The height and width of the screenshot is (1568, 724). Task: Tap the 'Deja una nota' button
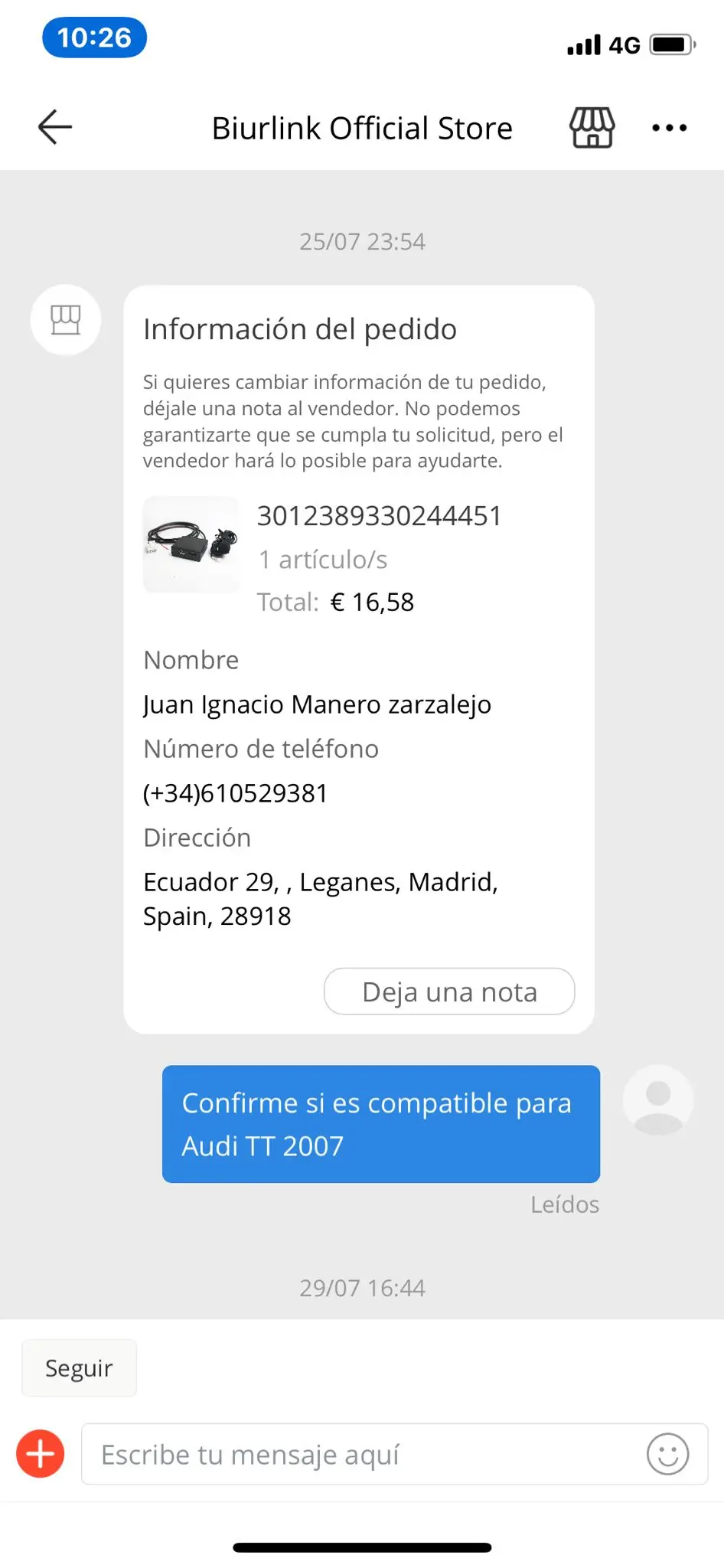click(449, 991)
